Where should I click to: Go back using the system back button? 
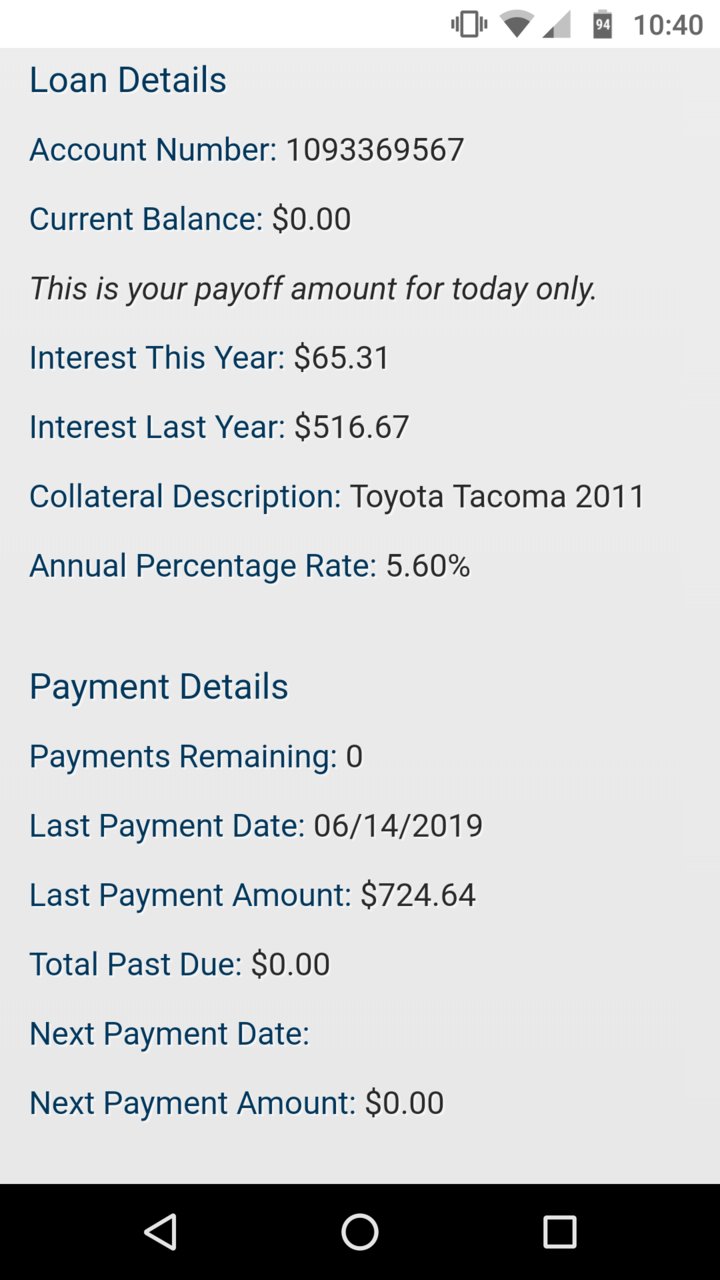pos(160,1232)
